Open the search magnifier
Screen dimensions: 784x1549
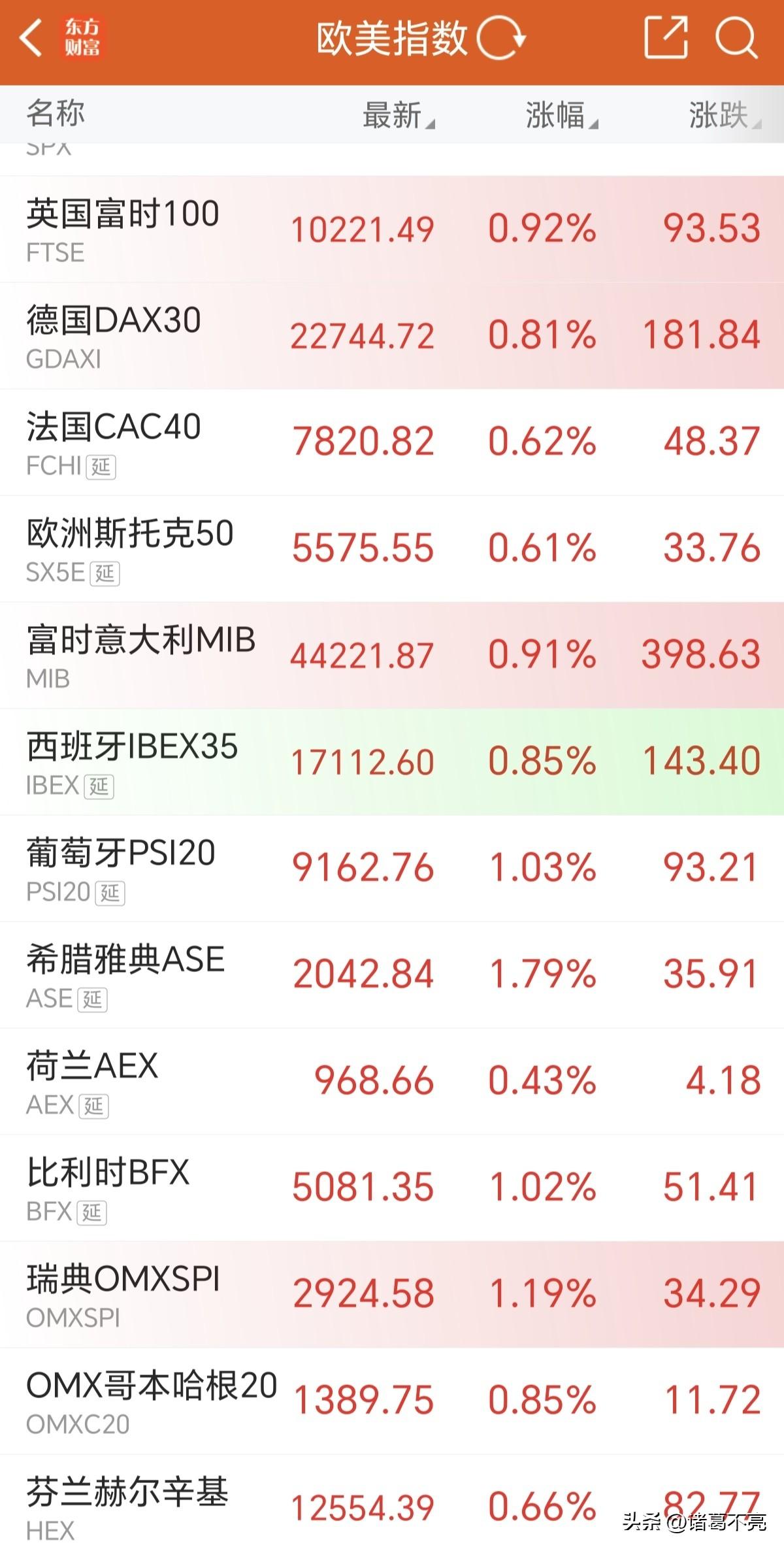coord(736,38)
